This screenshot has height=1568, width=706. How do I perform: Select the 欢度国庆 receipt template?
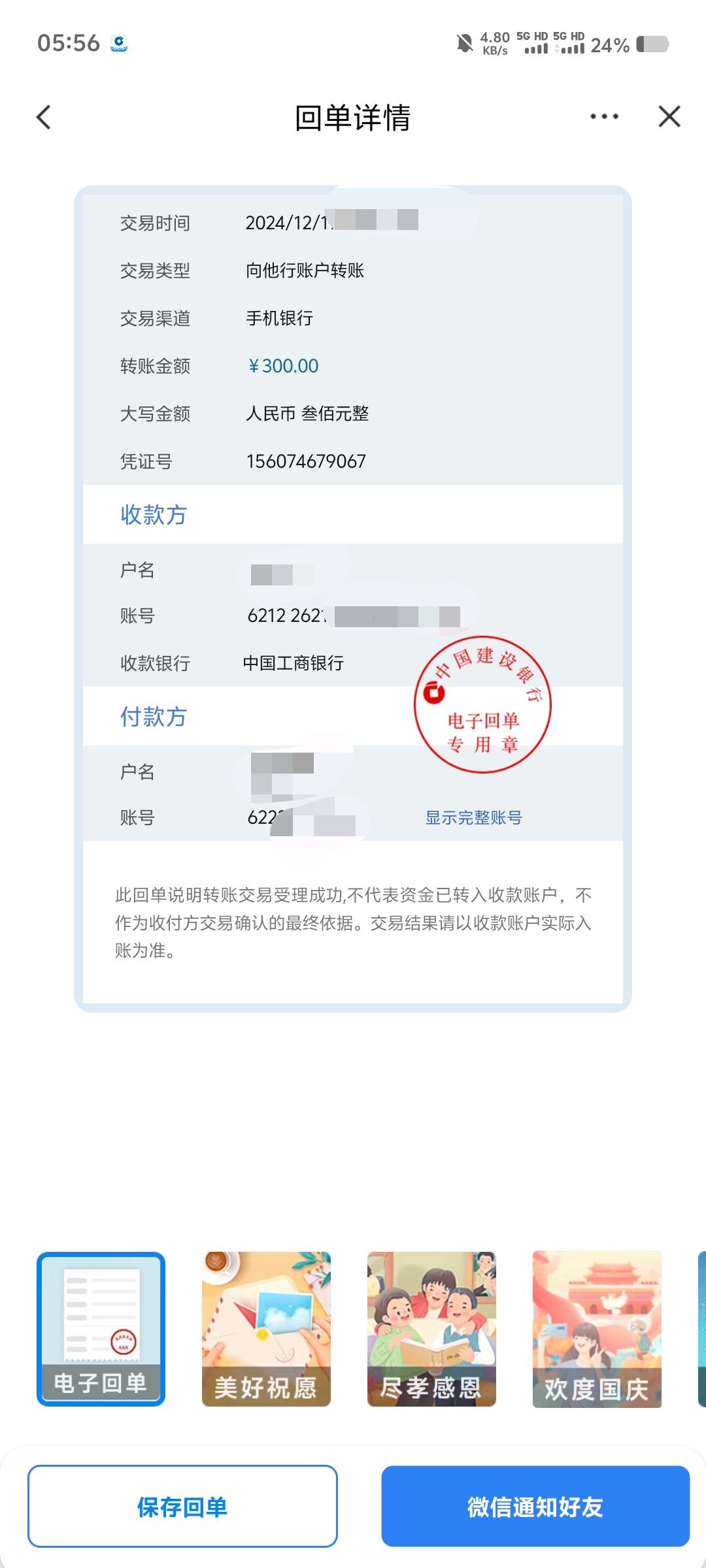pos(597,1329)
